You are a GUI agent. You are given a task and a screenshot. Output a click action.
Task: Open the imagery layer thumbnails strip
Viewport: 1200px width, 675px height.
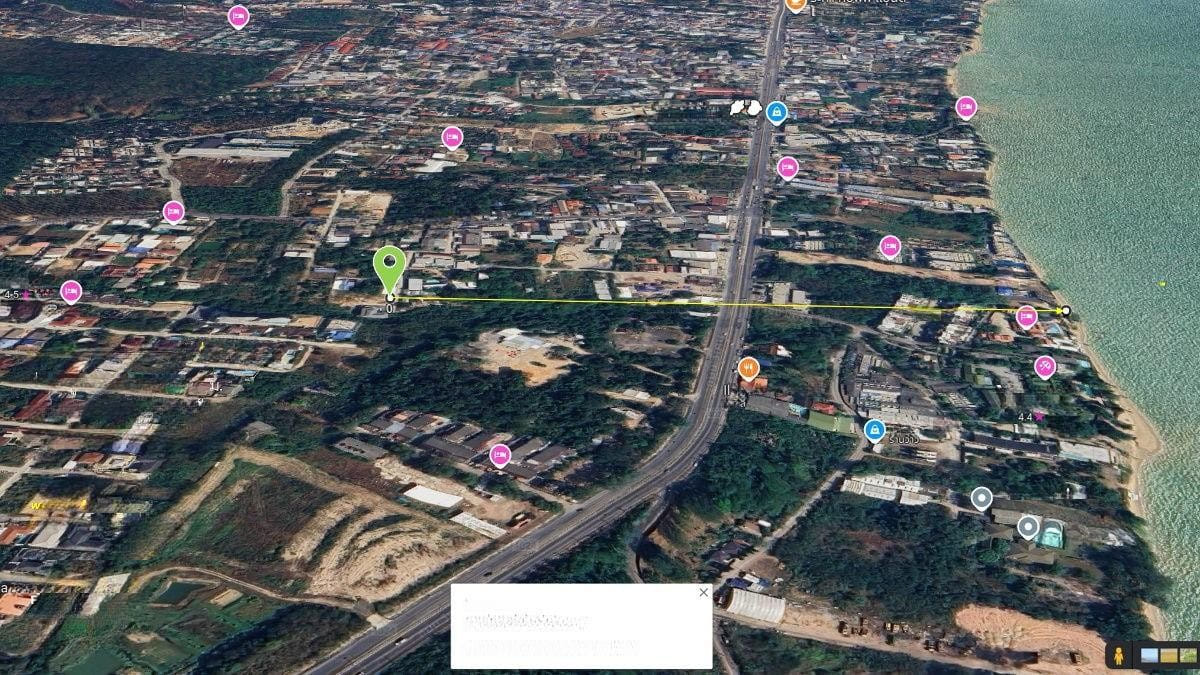1167,656
